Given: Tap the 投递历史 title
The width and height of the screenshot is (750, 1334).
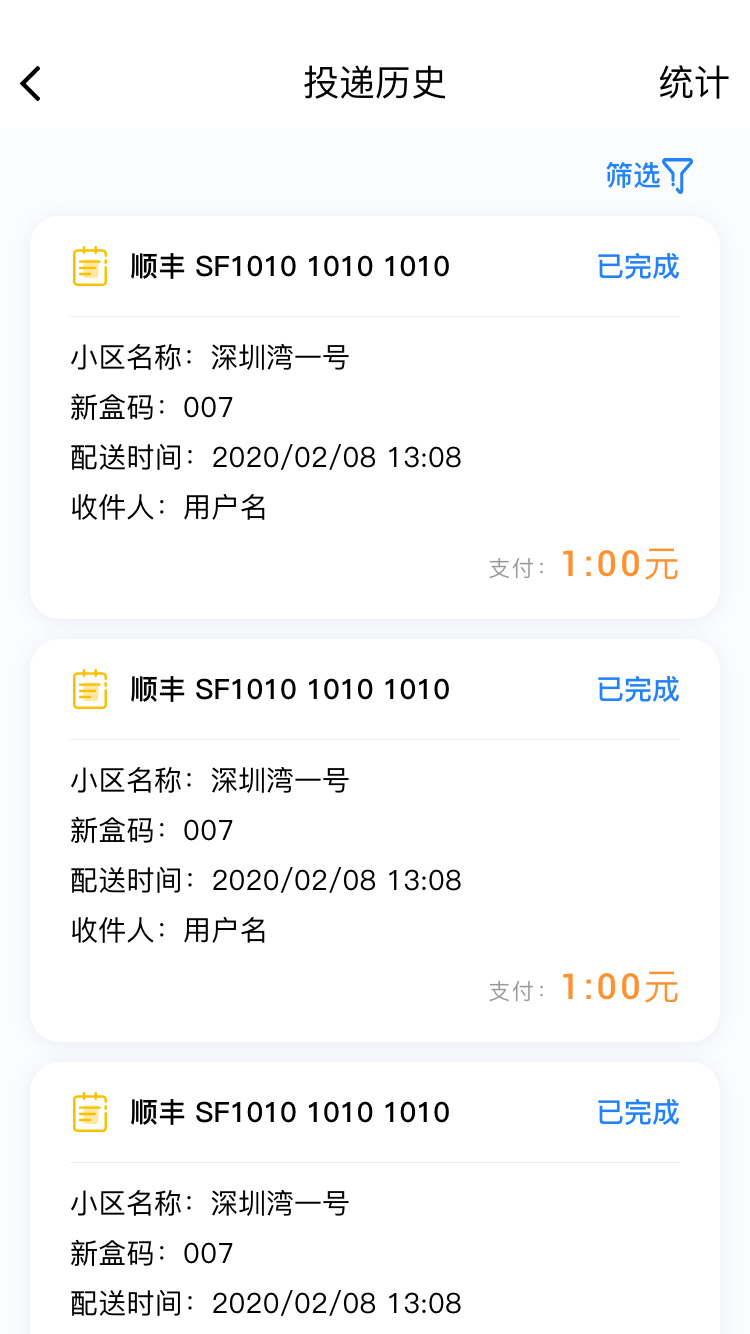Looking at the screenshot, I should 374,83.
